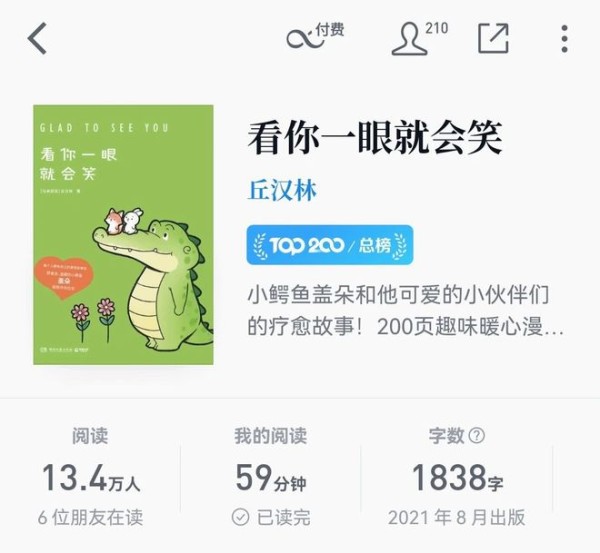Open the 付费 infinity membership icon
The width and height of the screenshot is (600, 553).
tap(313, 38)
